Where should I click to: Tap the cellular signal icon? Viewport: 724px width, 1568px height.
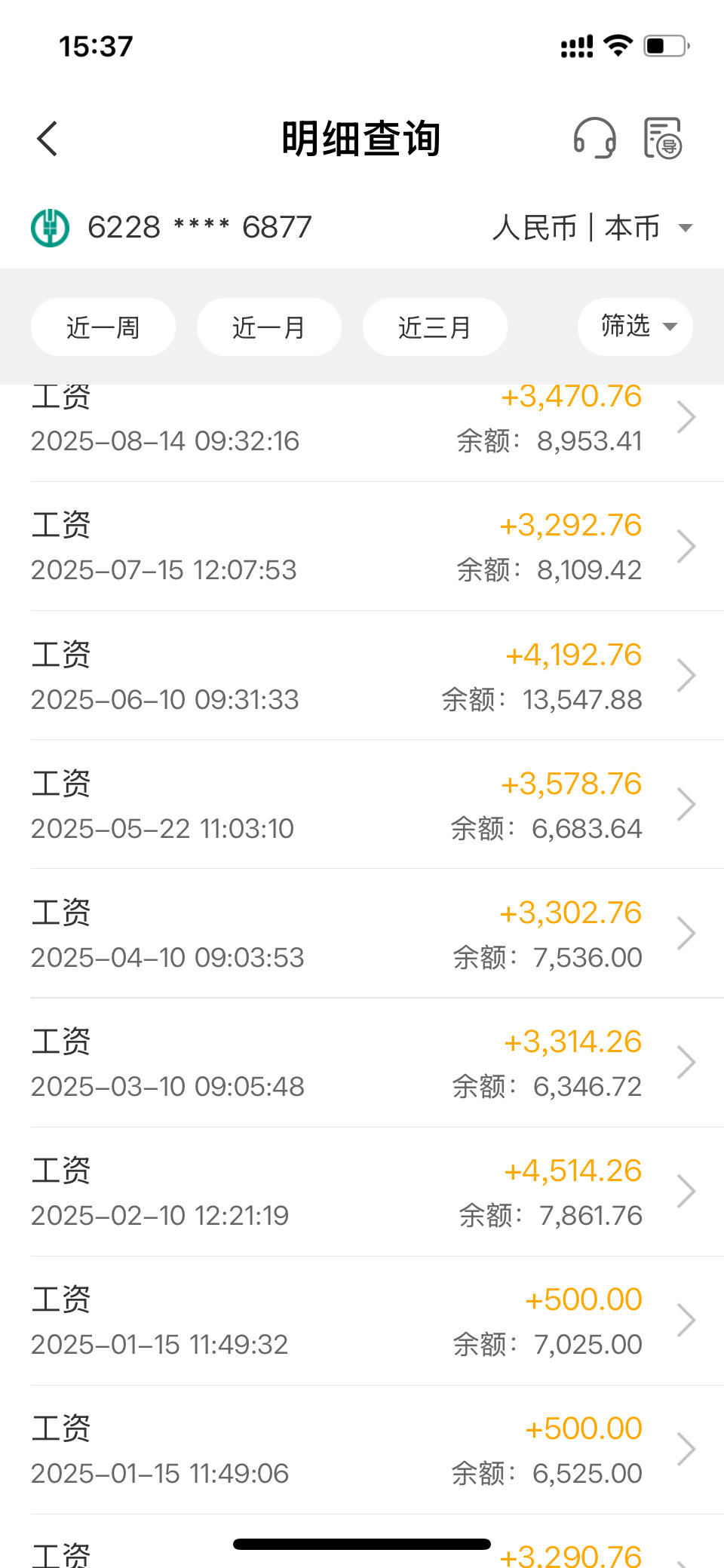(x=576, y=45)
